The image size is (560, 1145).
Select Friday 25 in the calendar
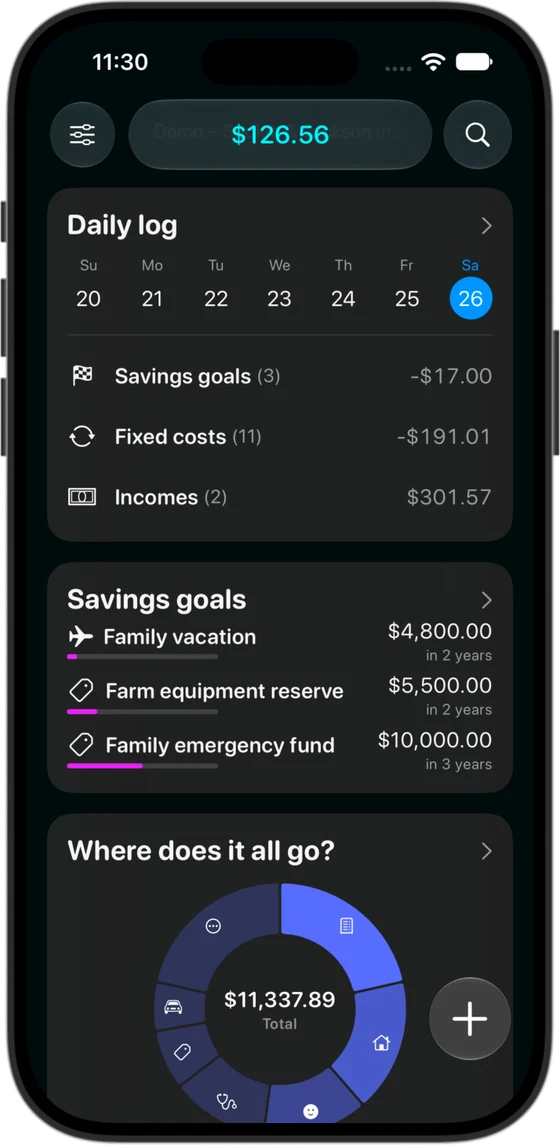tap(407, 286)
